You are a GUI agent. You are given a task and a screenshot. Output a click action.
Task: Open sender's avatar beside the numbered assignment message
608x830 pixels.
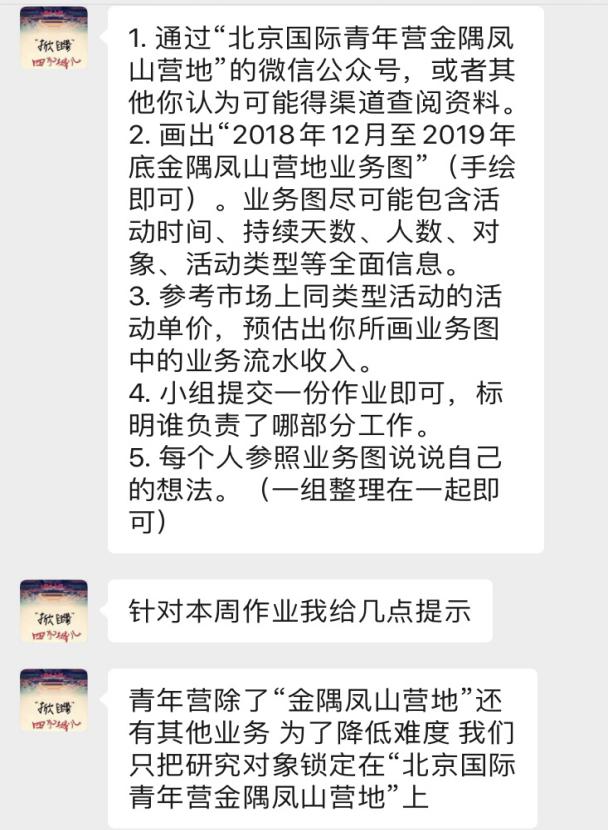tap(54, 38)
